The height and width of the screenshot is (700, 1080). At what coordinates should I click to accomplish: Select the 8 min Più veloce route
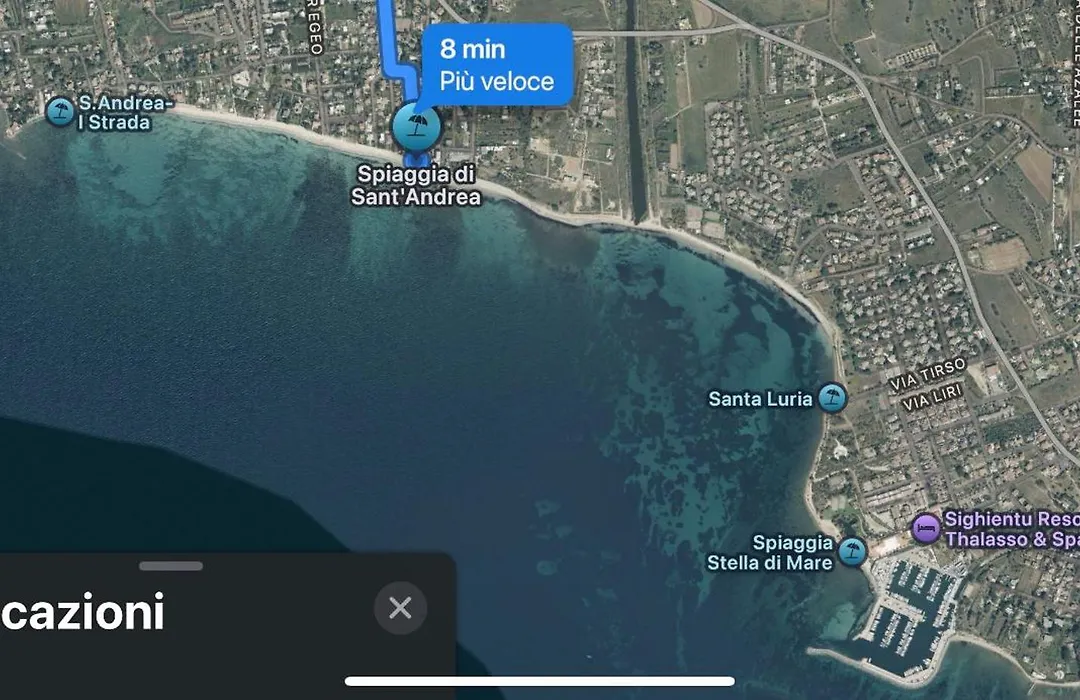[497, 65]
